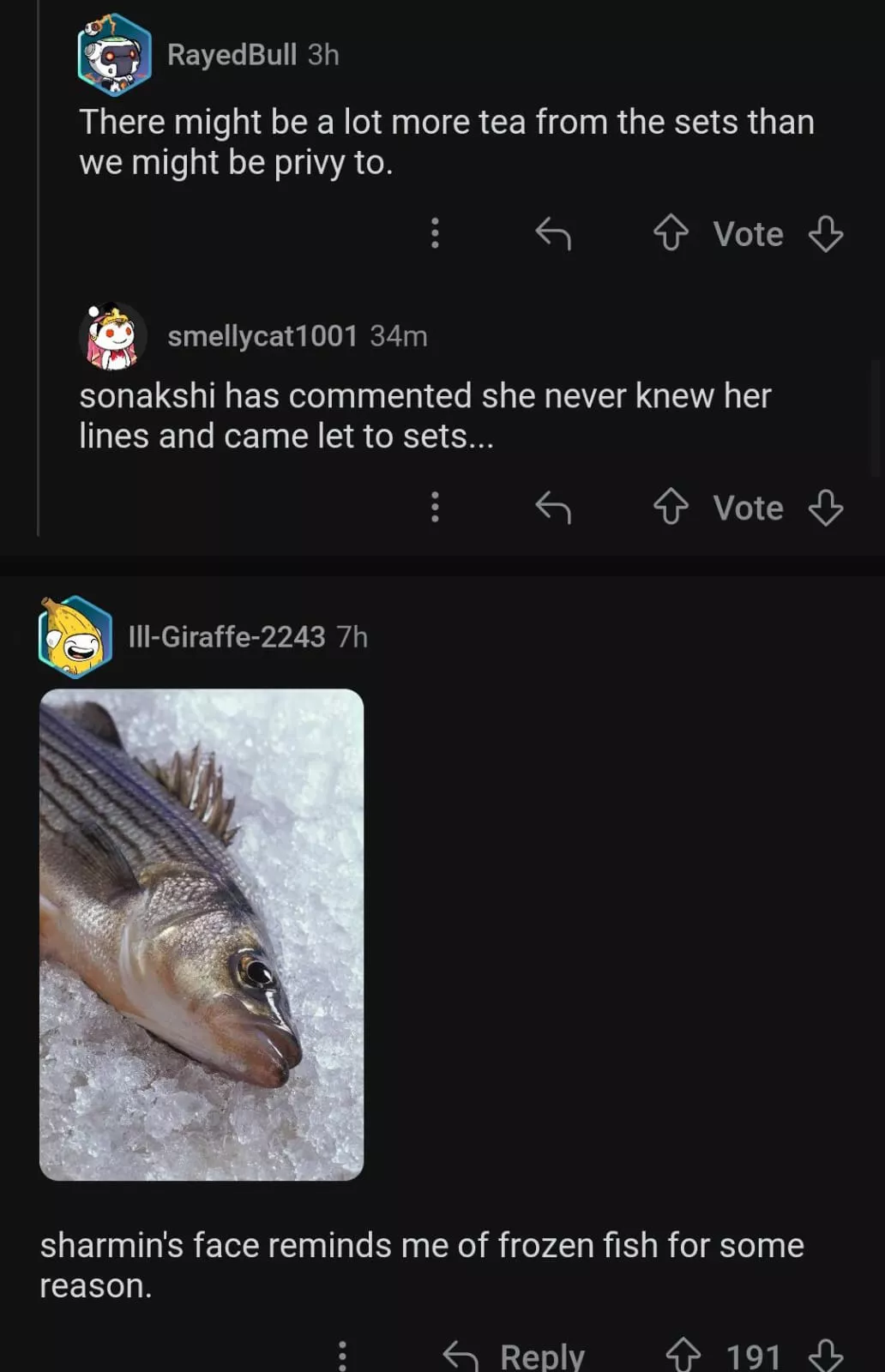Open overflow menu on RayedBull's comment
Viewport: 885px width, 1372px height.
click(x=435, y=233)
